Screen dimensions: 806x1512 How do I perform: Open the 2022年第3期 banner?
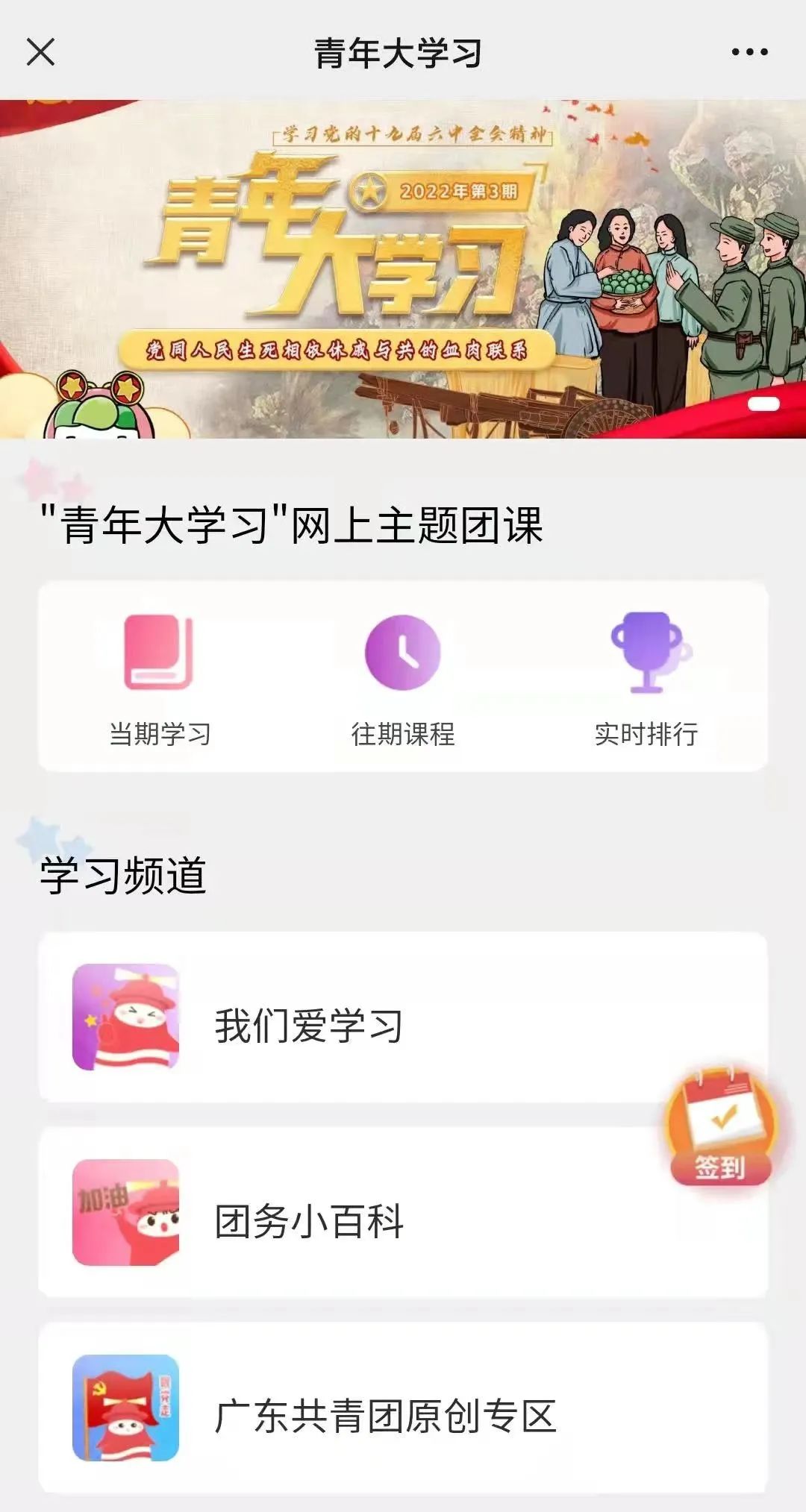[403, 269]
